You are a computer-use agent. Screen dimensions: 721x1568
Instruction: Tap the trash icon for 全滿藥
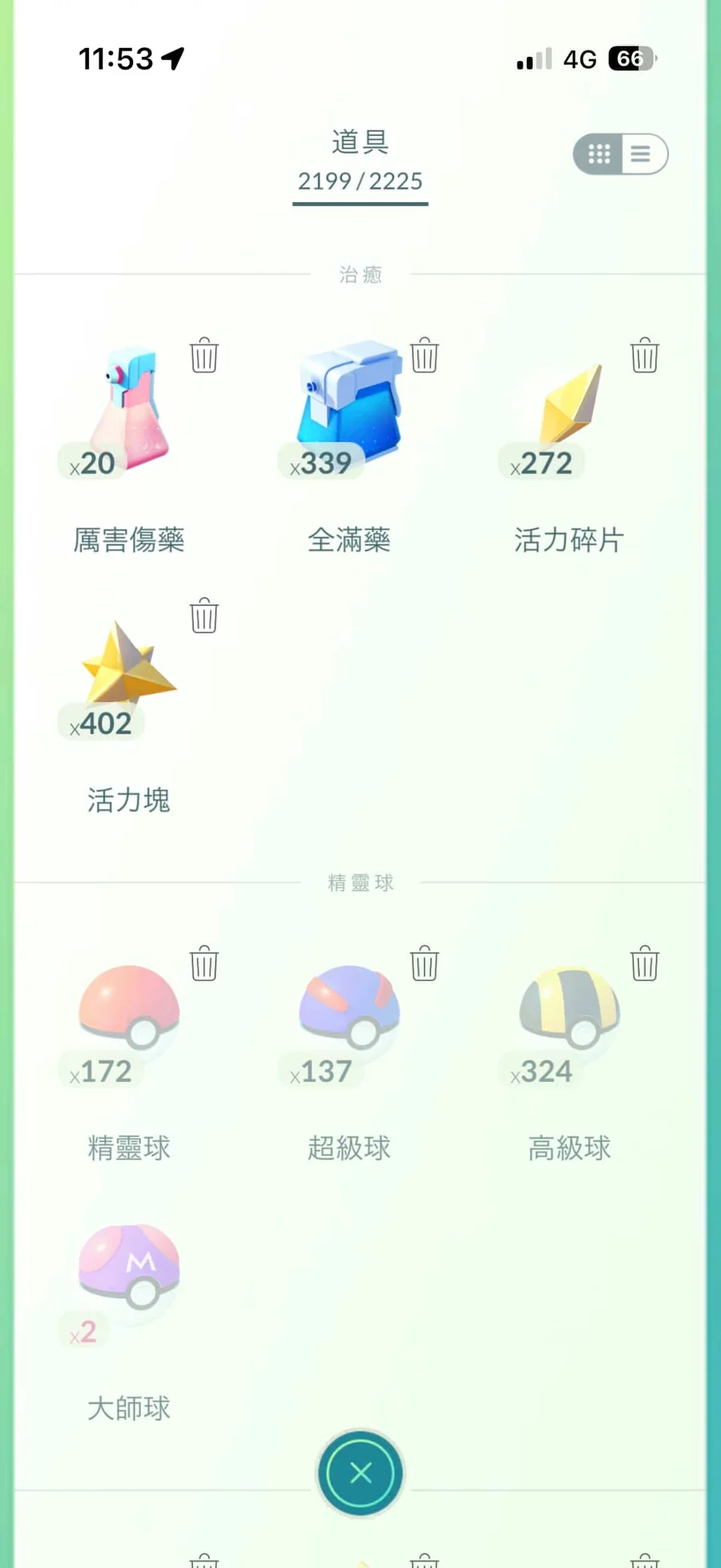(425, 356)
